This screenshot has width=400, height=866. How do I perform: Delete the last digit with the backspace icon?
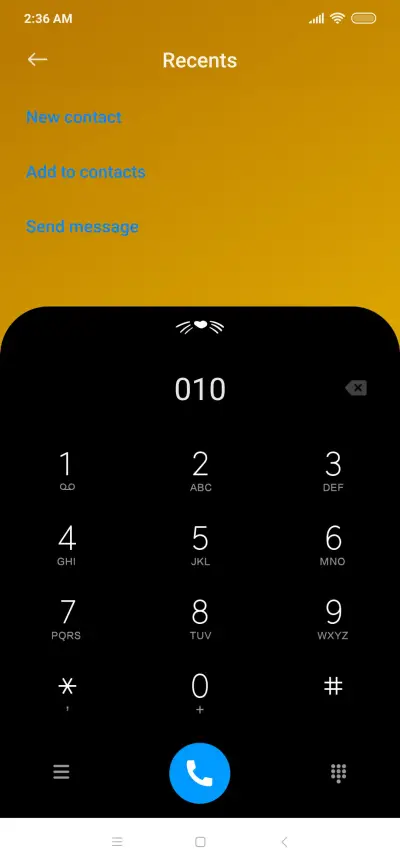(x=356, y=388)
